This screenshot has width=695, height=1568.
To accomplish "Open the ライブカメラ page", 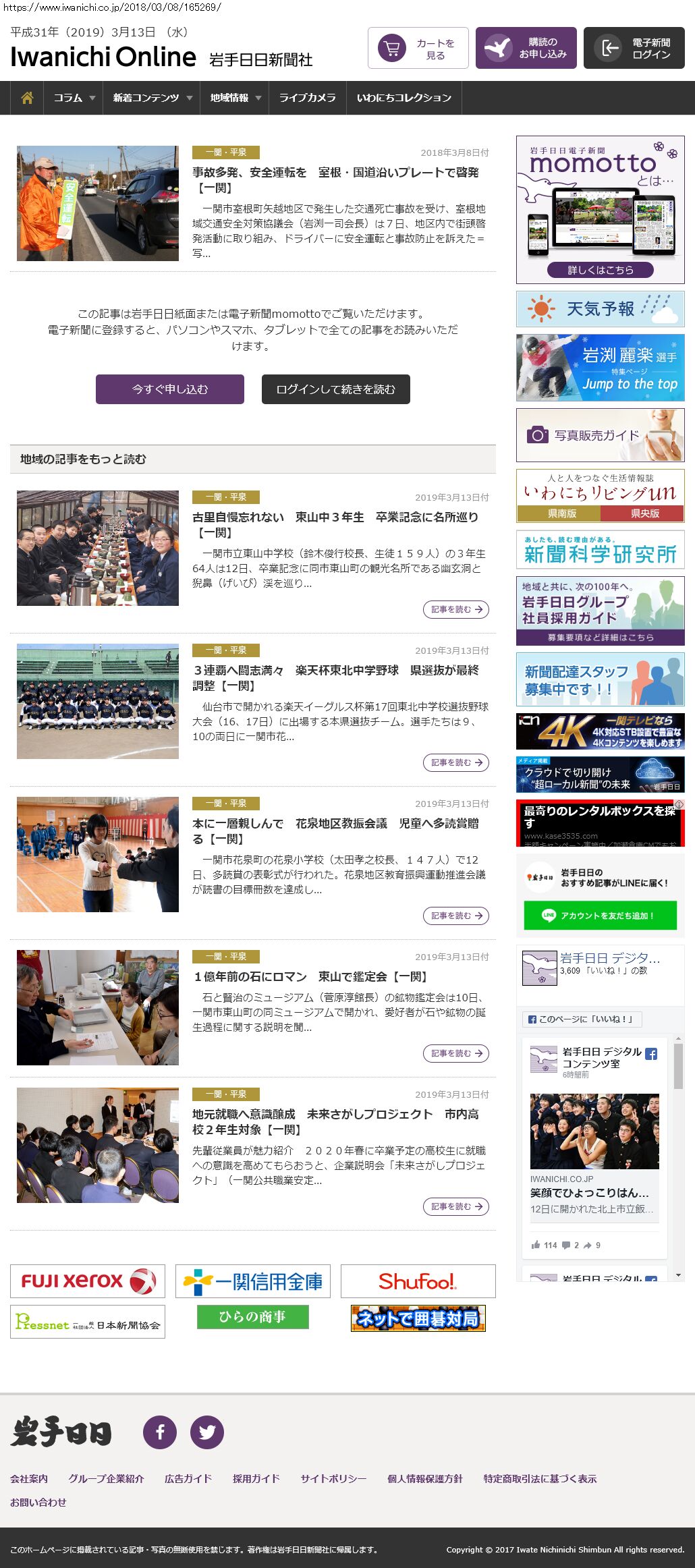I will [x=307, y=98].
